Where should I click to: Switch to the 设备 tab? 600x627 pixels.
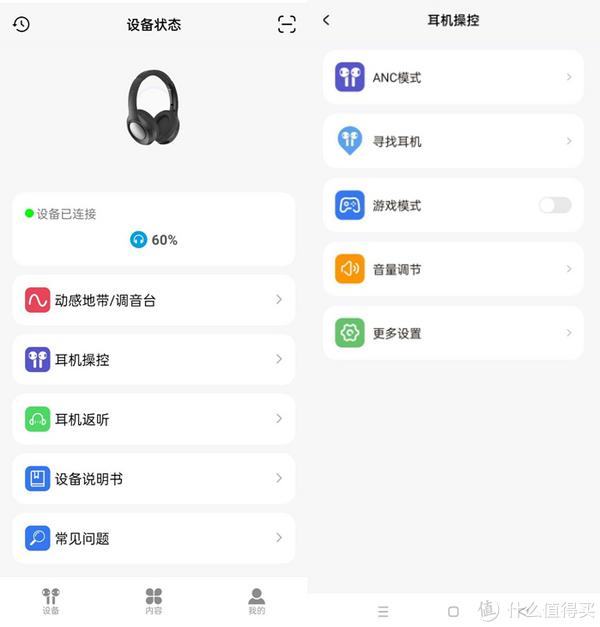coord(51,601)
